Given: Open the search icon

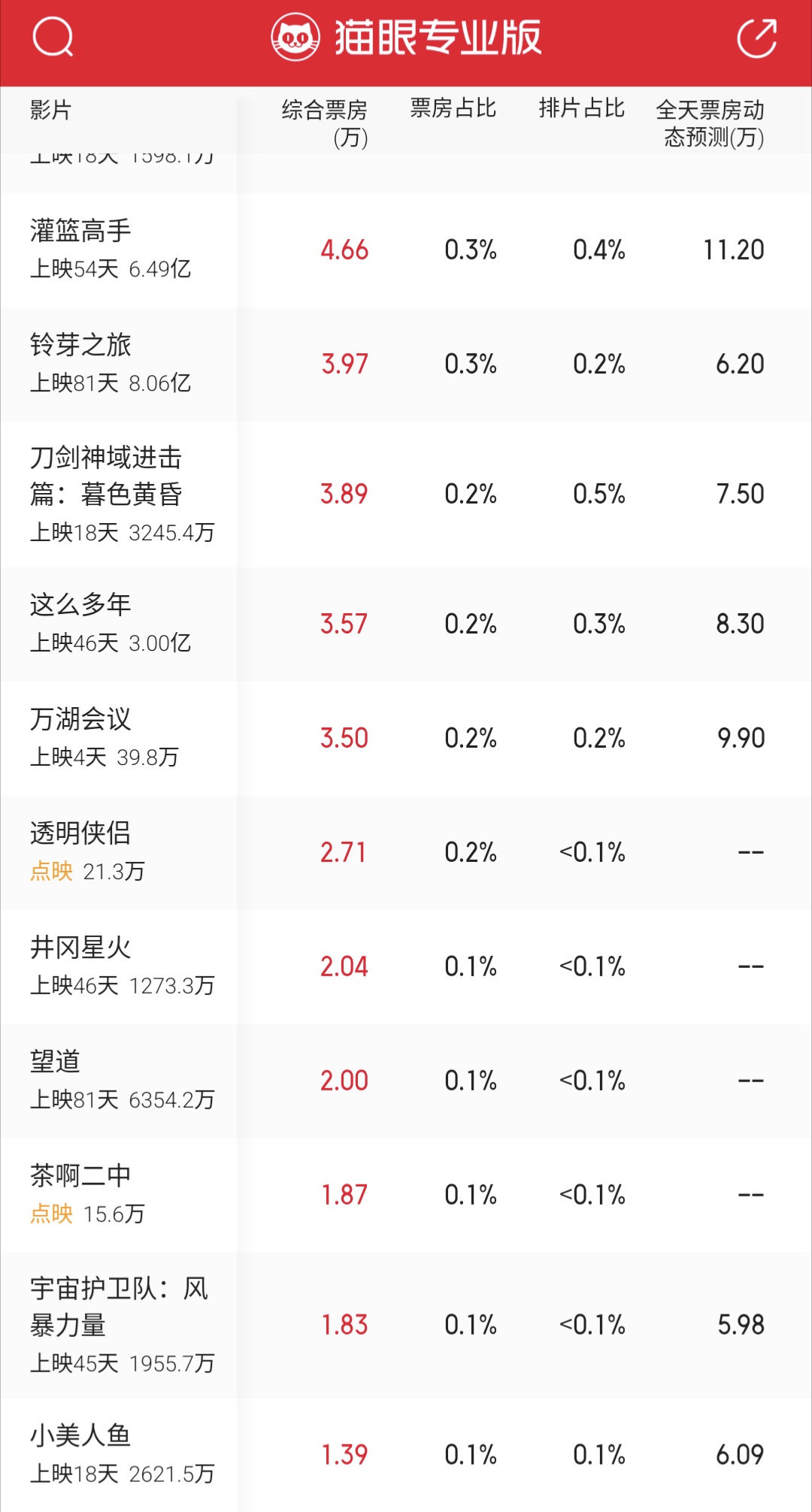Looking at the screenshot, I should pos(53,38).
